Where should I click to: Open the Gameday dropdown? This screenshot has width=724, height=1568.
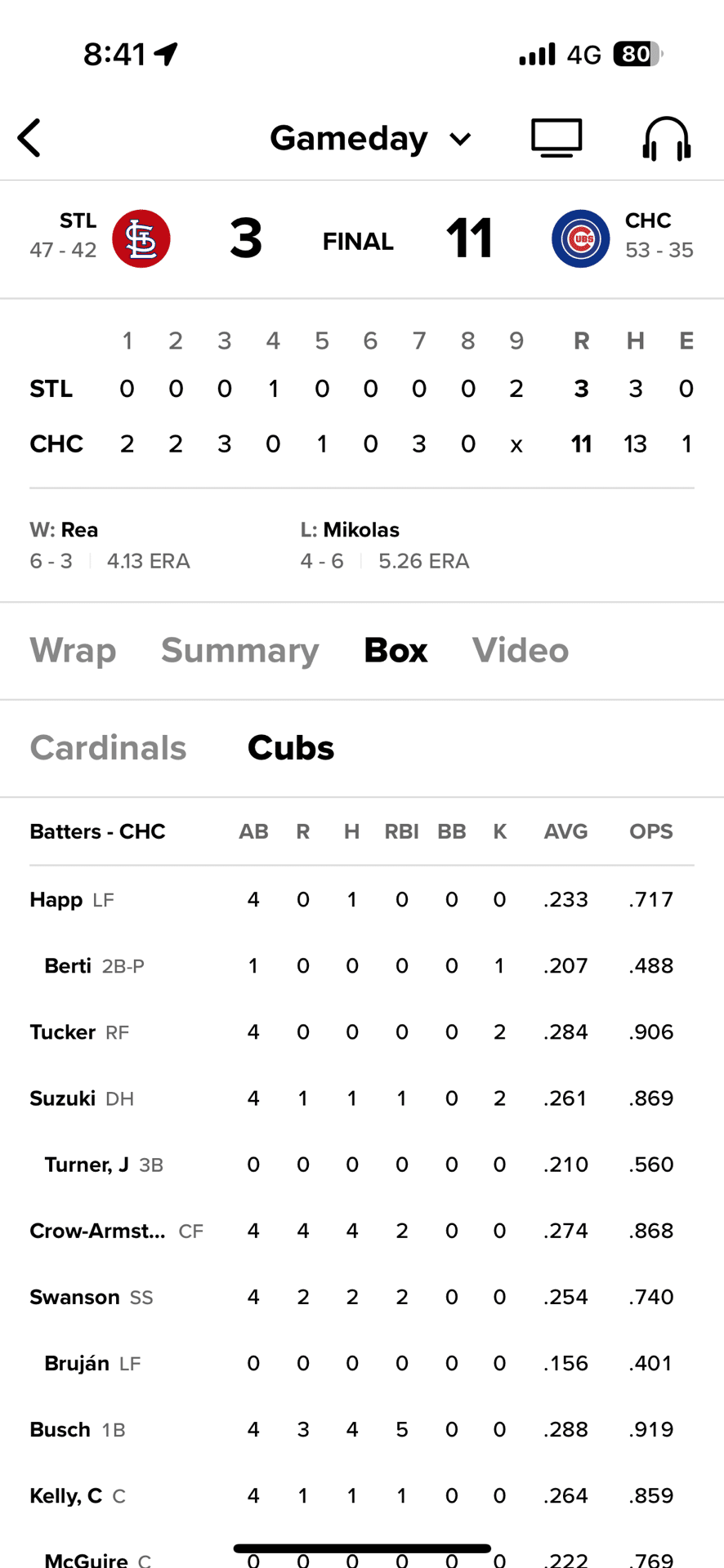[x=349, y=137]
